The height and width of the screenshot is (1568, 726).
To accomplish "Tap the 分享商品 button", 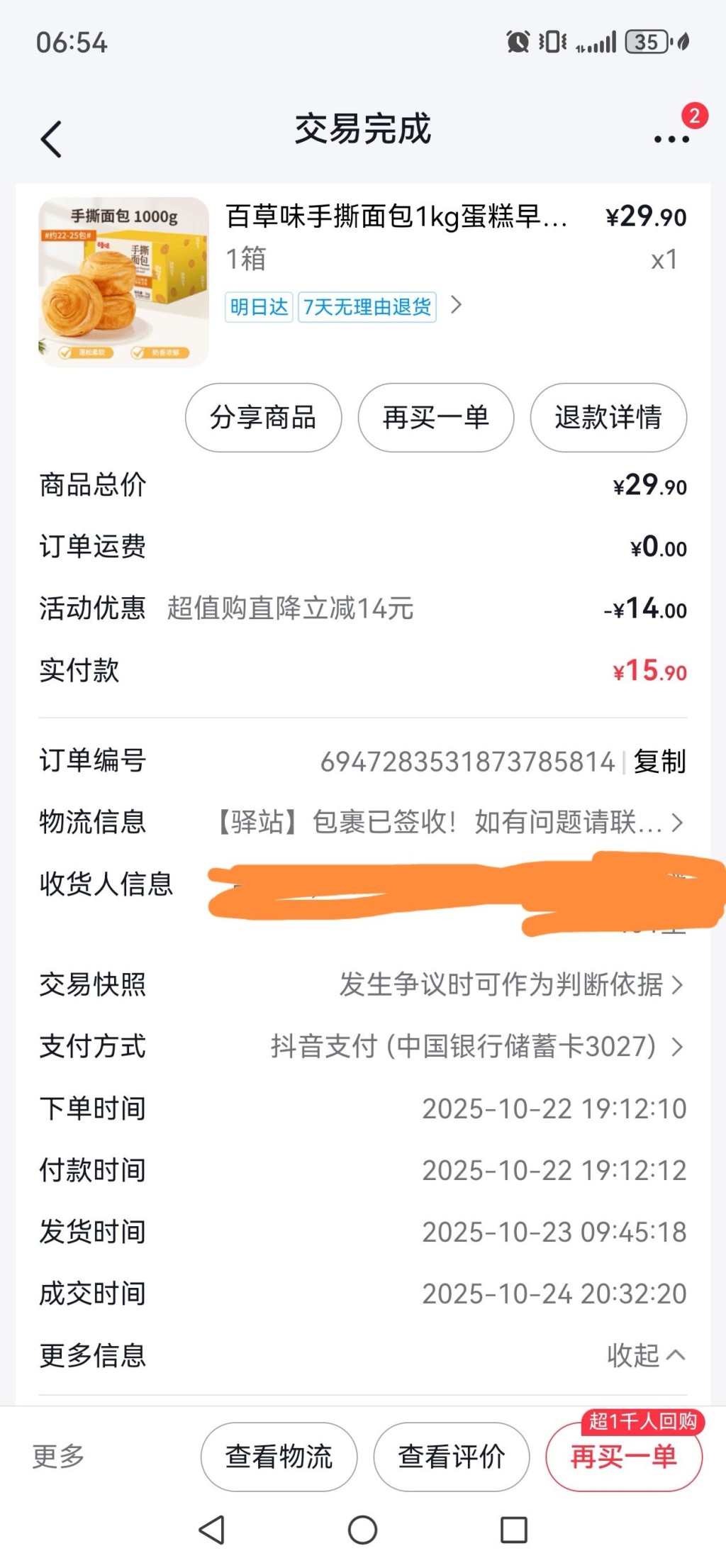I will coord(263,418).
